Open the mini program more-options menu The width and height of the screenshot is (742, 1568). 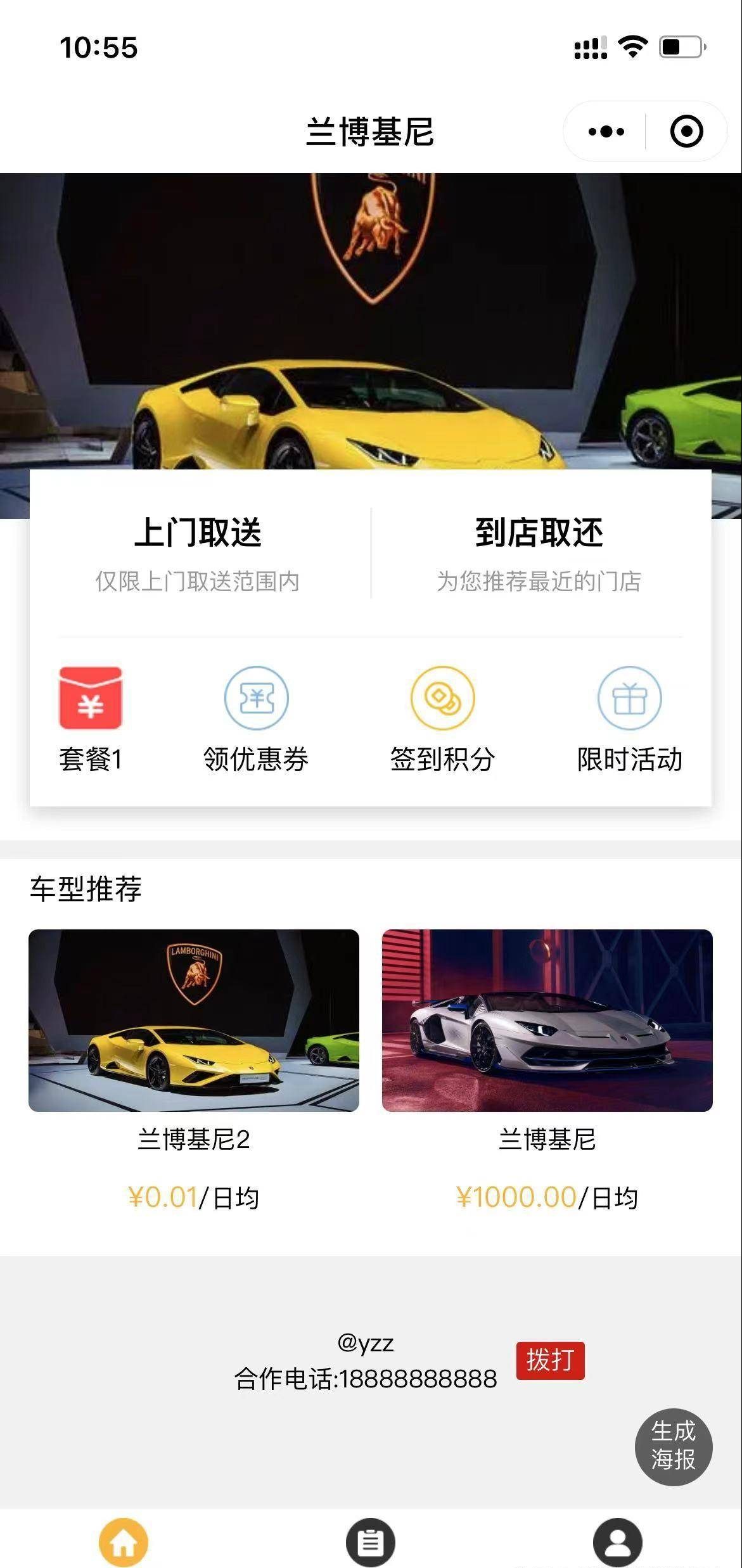point(606,132)
